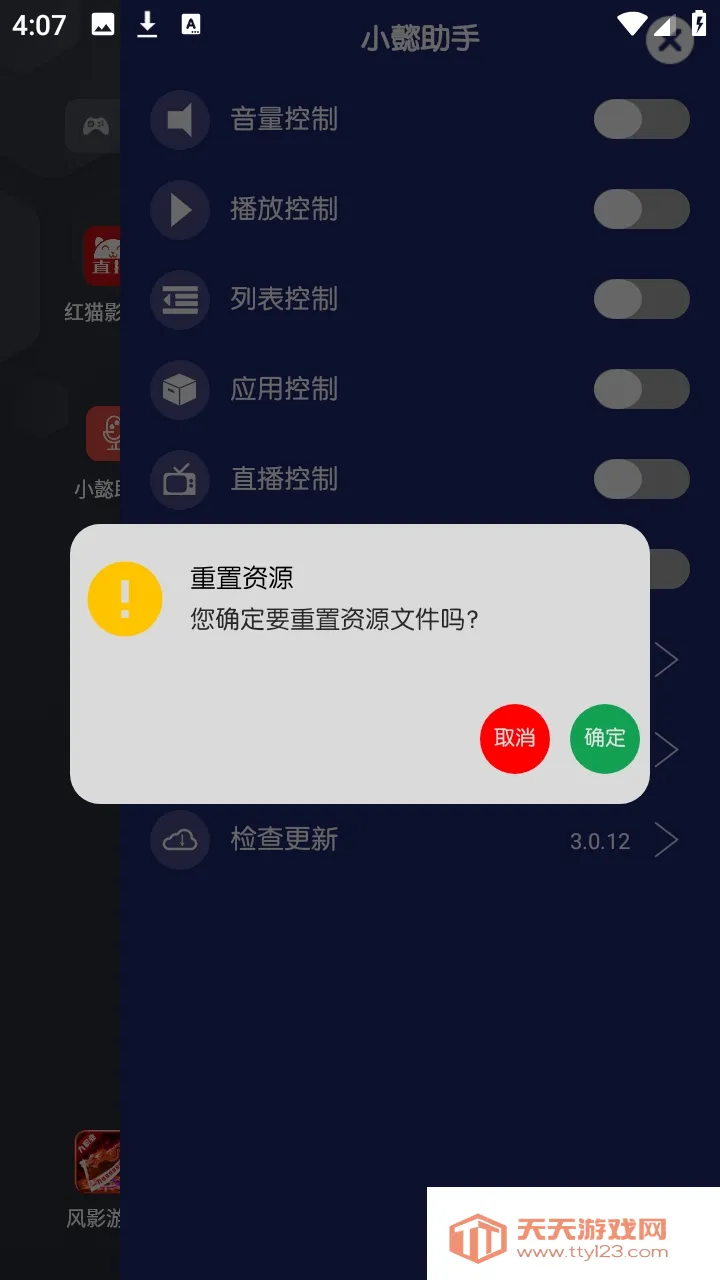Click the 检查更新 cloud icon
Viewport: 720px width, 1280px height.
[179, 840]
